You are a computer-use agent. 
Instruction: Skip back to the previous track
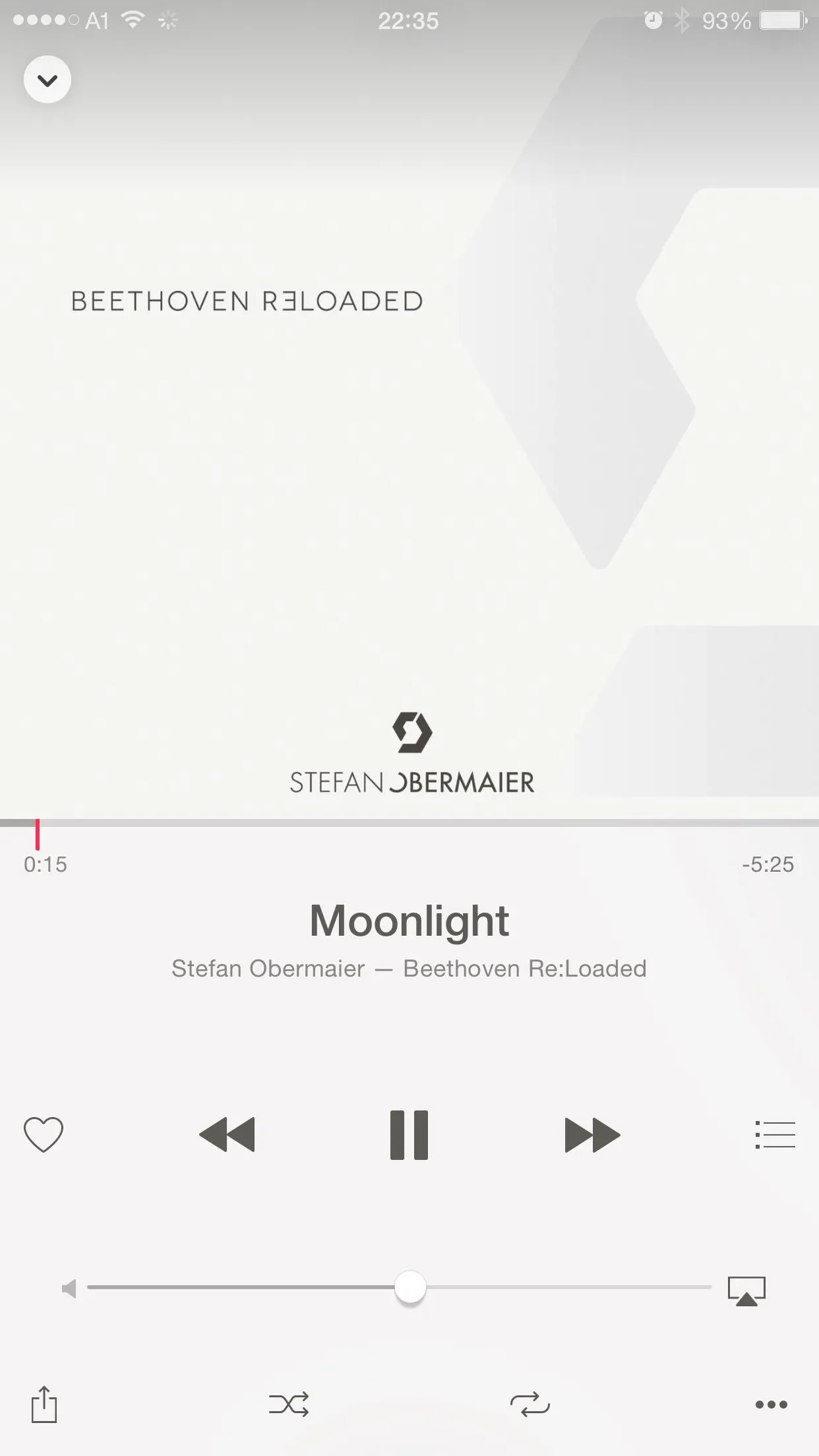tap(227, 1134)
